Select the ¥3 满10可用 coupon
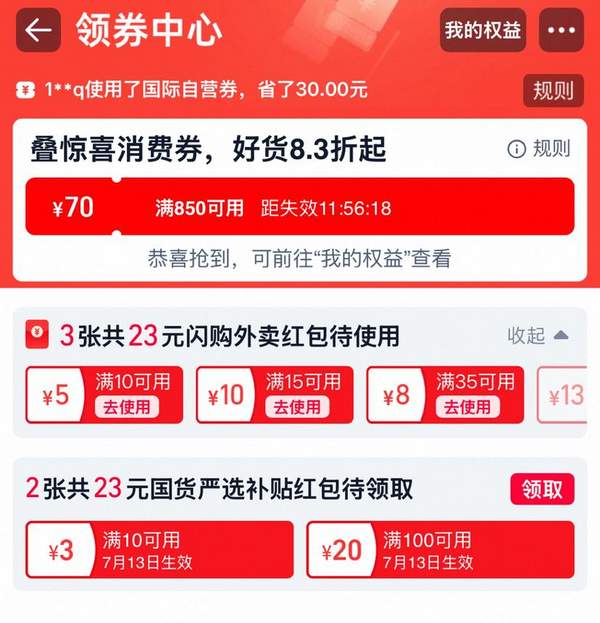Screen dimensions: 600x623 point(160,549)
